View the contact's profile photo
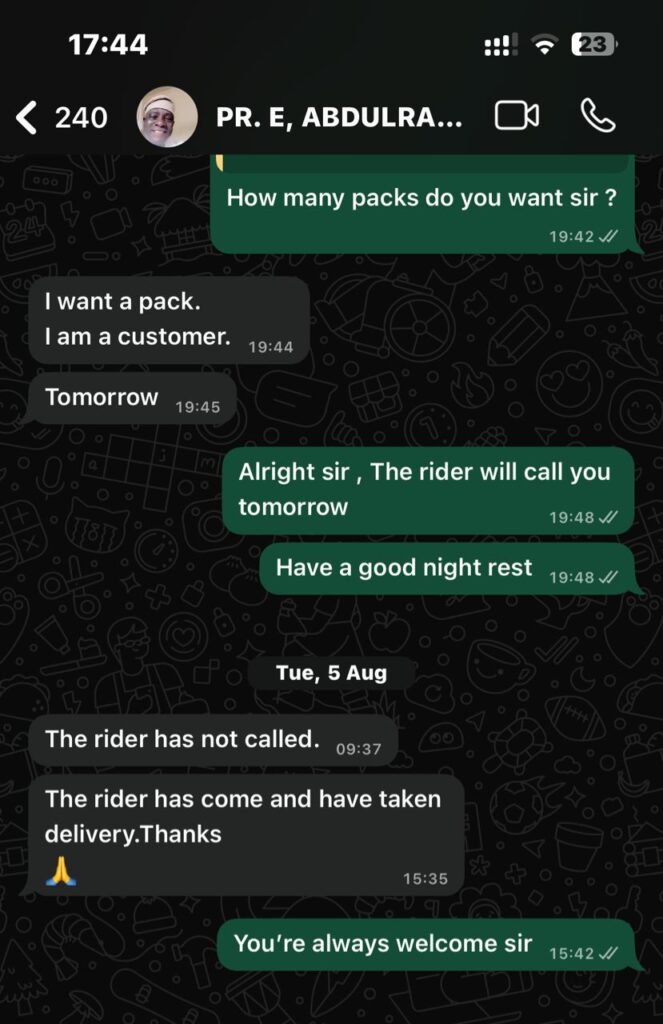This screenshot has height=1024, width=663. click(x=167, y=117)
